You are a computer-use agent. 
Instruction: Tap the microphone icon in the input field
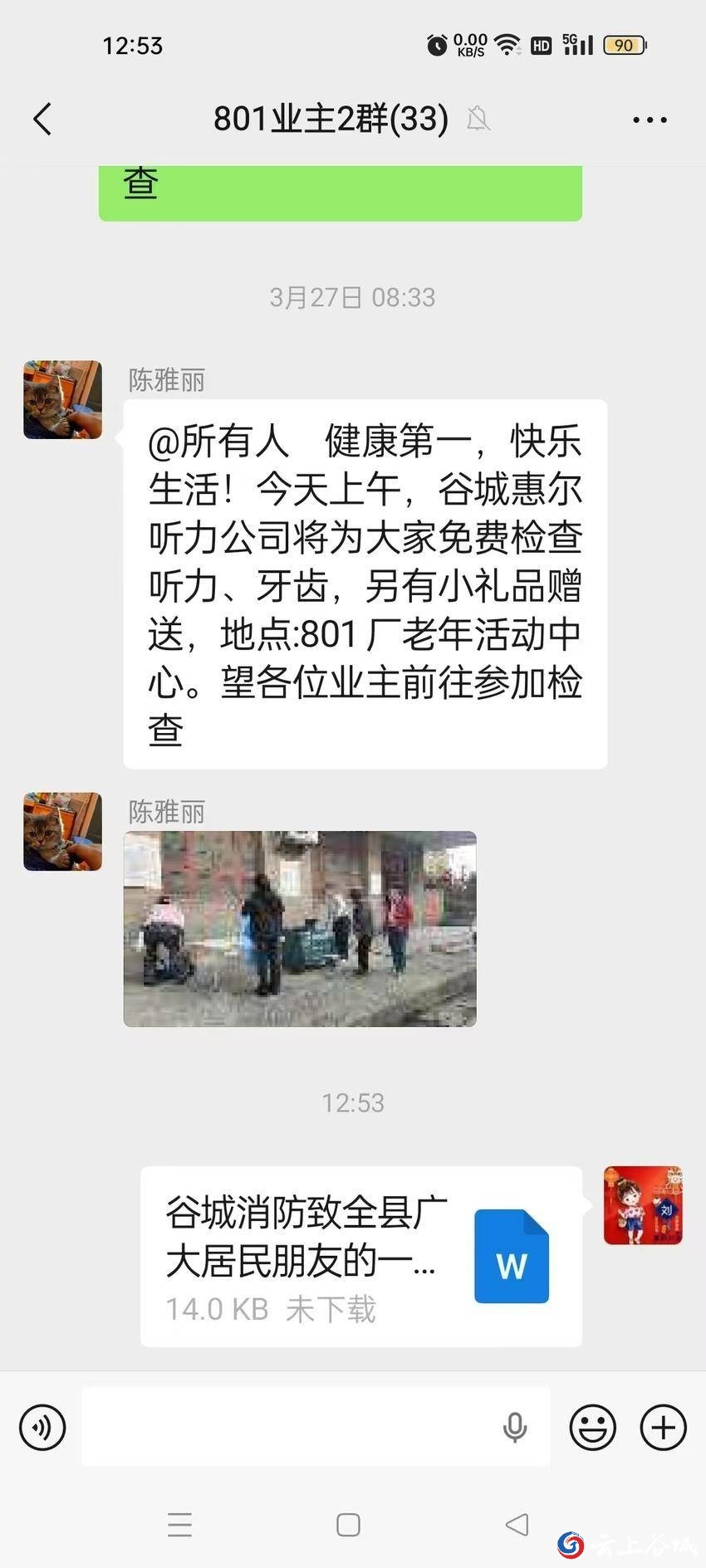[515, 1427]
